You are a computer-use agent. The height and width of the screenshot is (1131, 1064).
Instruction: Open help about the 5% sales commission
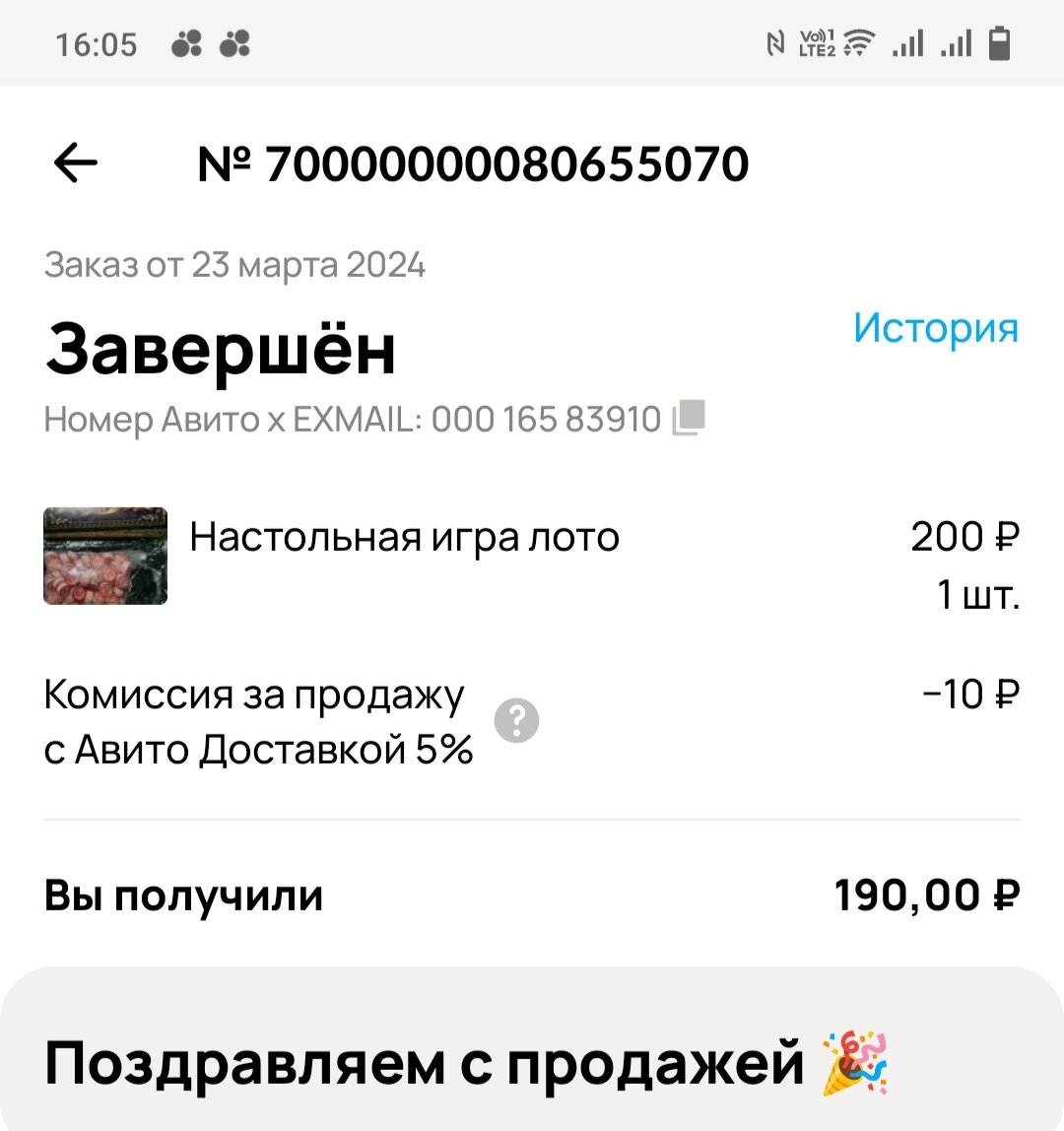[517, 720]
